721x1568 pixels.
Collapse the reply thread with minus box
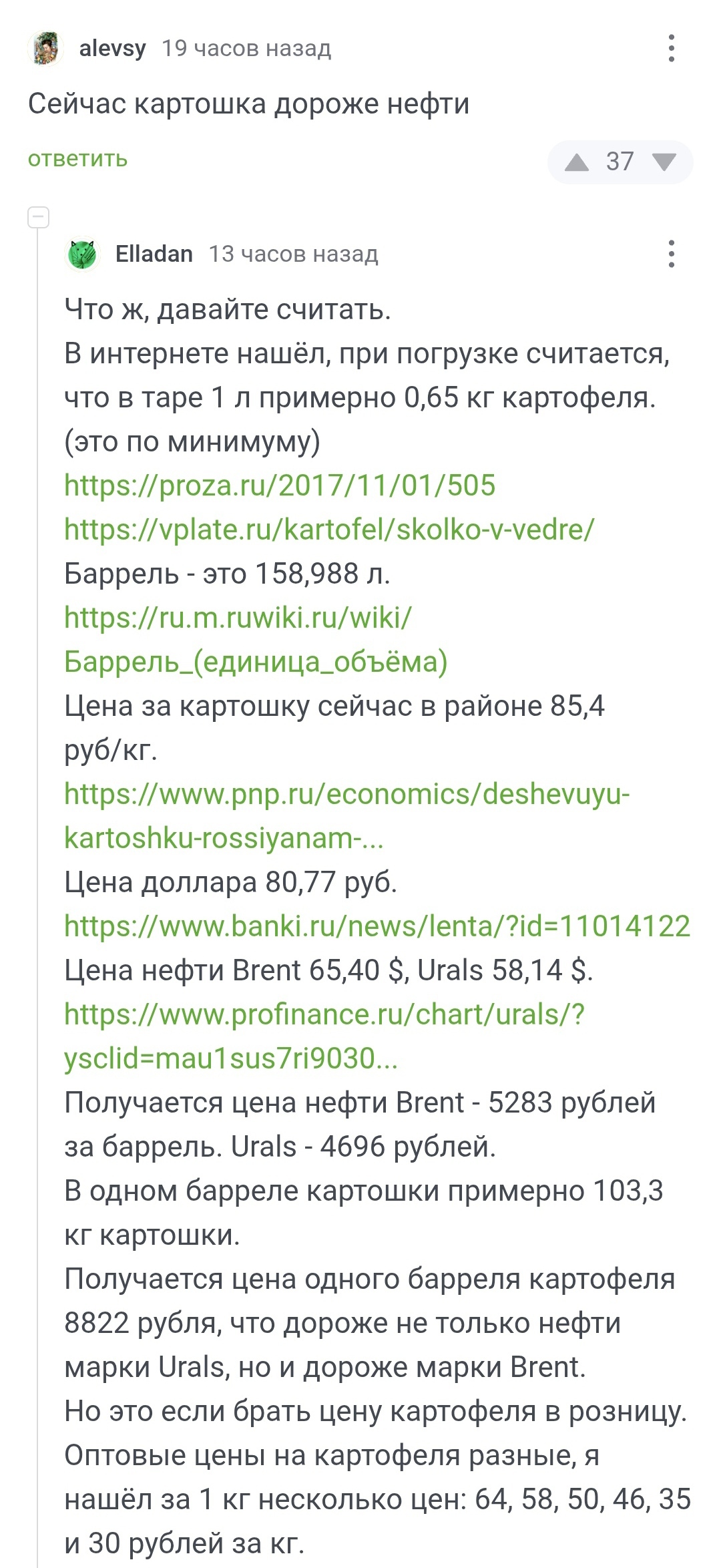tap(38, 217)
